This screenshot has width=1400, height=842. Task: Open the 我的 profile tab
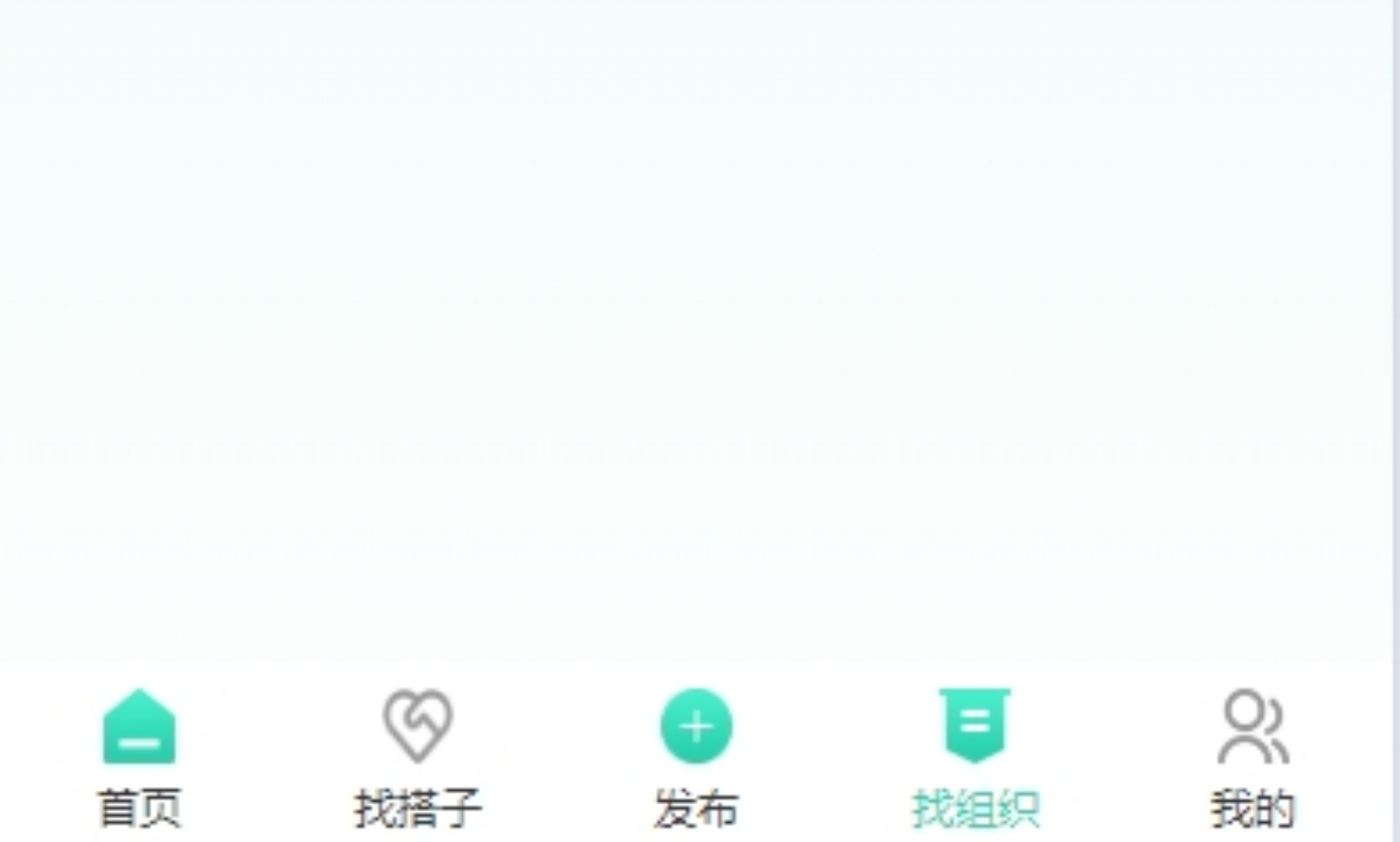pos(1253,755)
